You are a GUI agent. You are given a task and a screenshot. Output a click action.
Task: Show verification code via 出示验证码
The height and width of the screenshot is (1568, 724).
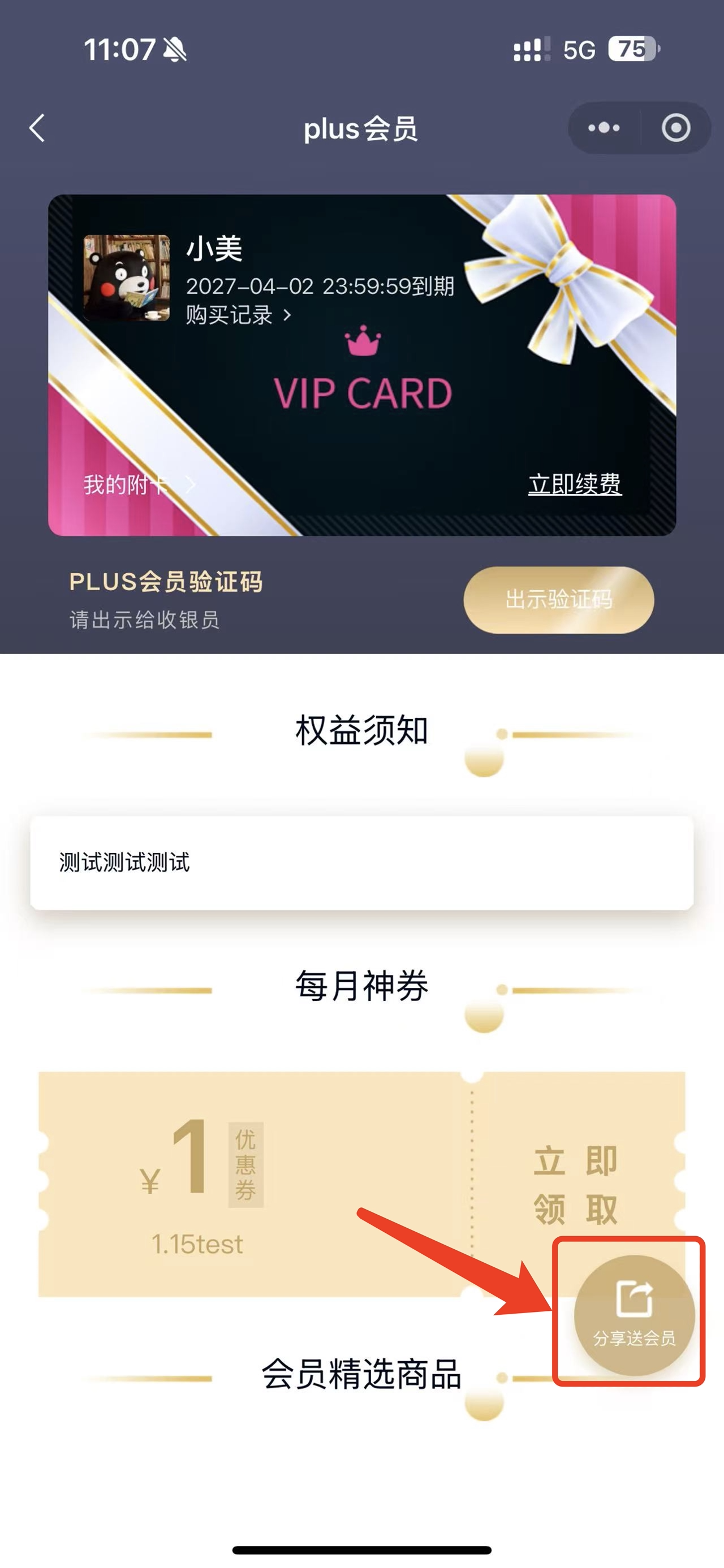click(558, 600)
